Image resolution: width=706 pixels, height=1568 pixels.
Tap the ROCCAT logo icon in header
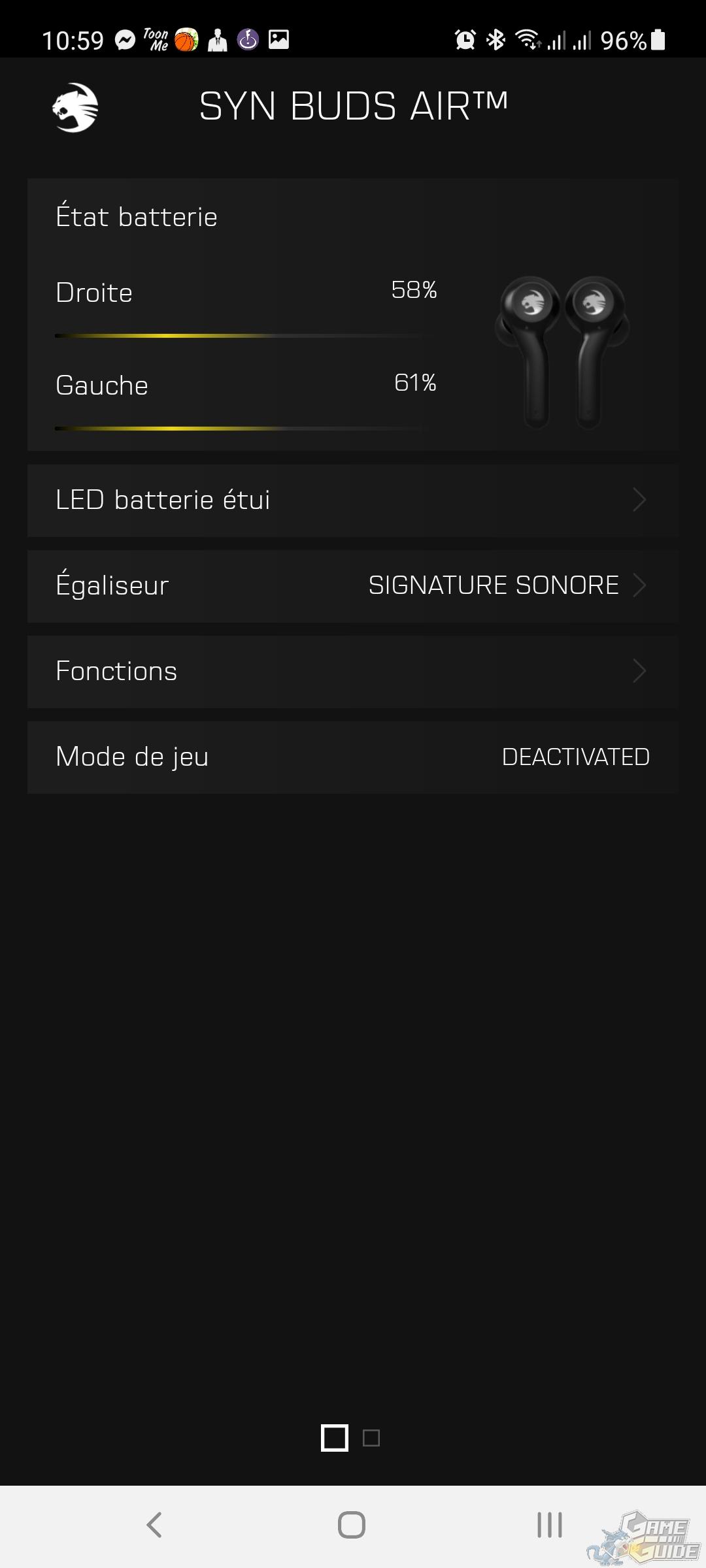[x=75, y=107]
